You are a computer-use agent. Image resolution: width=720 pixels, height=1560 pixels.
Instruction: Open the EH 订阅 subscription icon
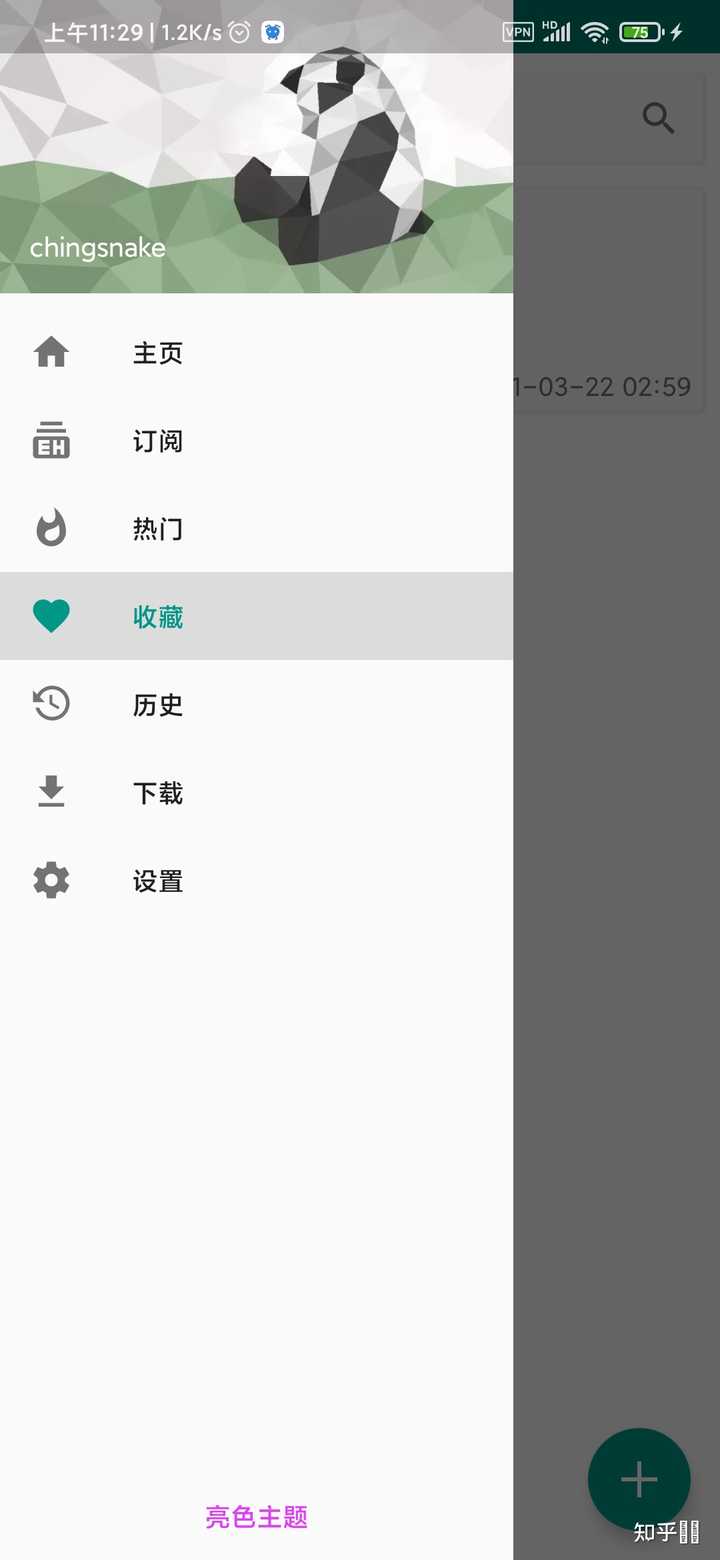coord(51,440)
